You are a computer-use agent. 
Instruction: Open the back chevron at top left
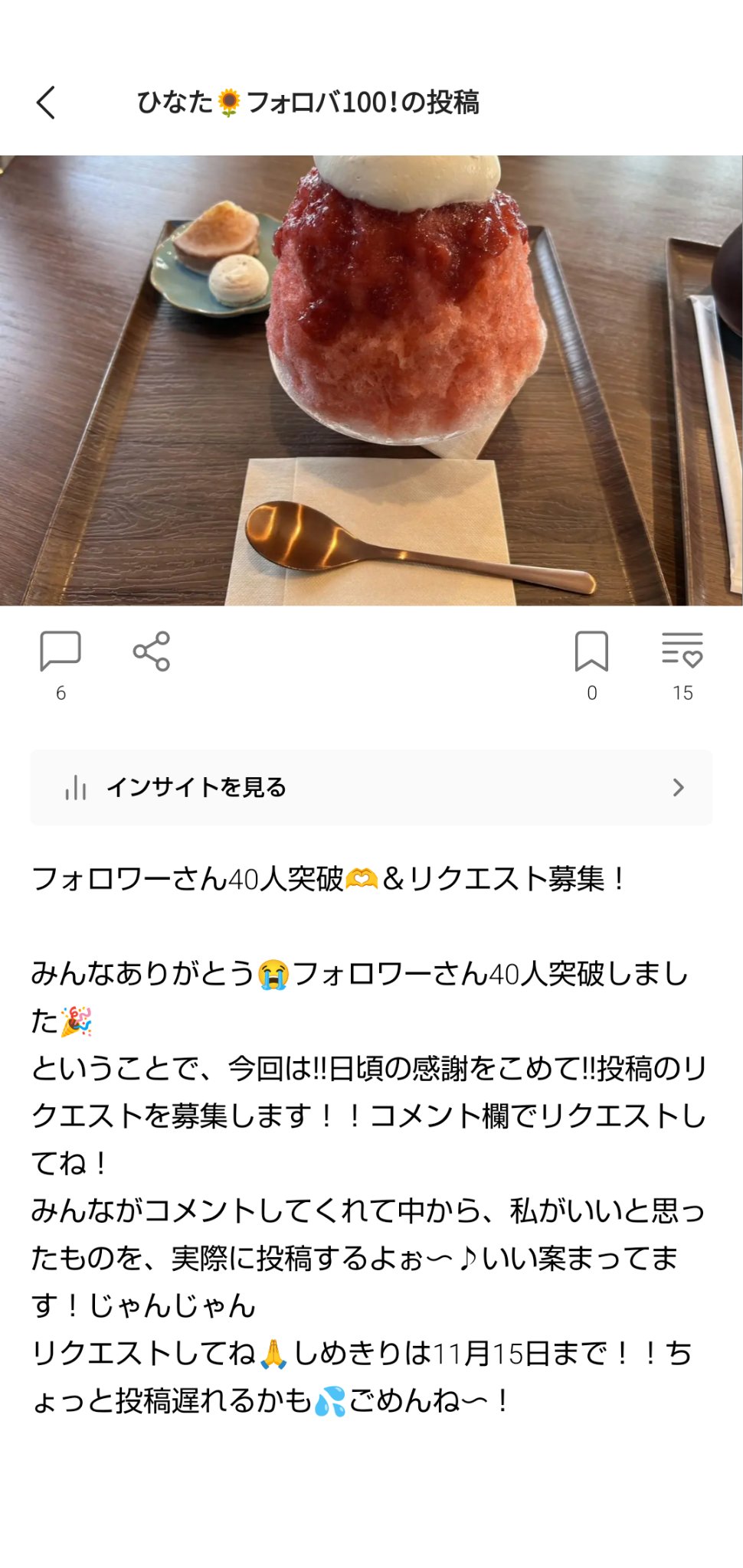pos(46,102)
